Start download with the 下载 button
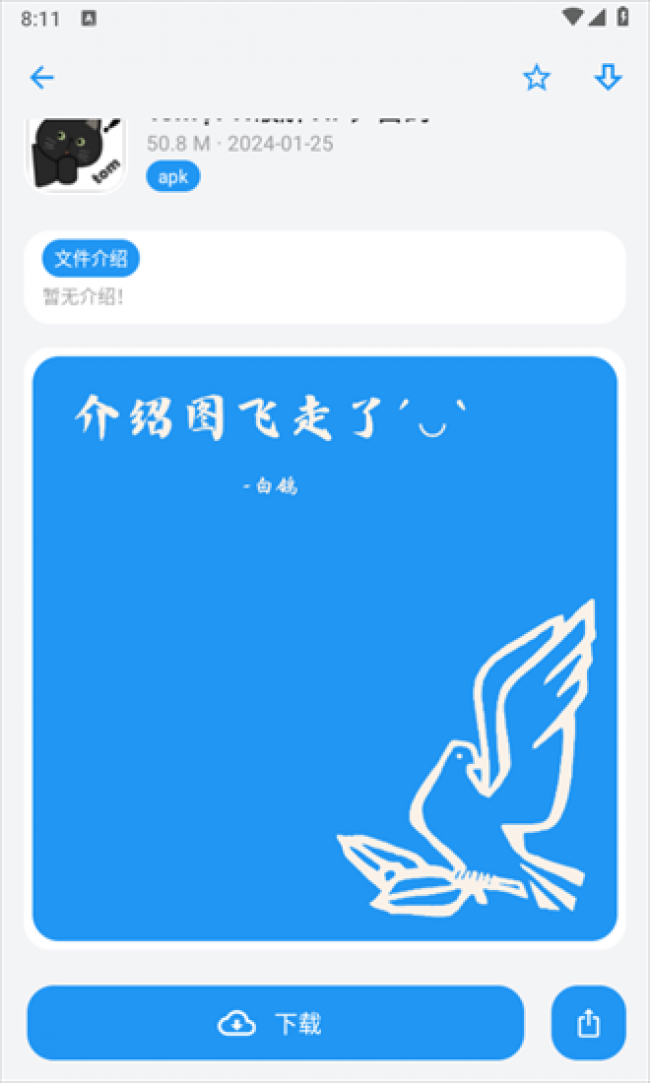The image size is (650, 1083). coord(275,1023)
